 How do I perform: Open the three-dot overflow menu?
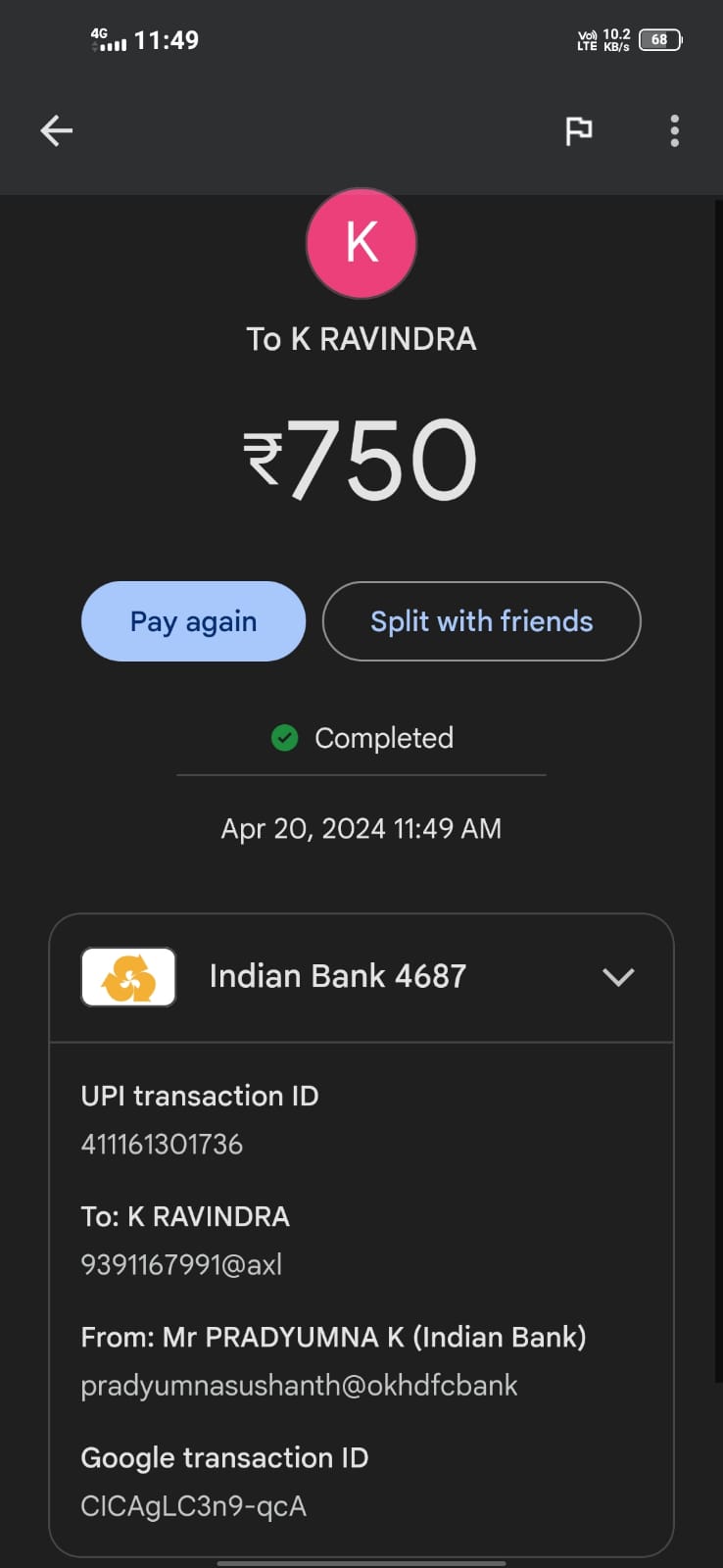(674, 130)
